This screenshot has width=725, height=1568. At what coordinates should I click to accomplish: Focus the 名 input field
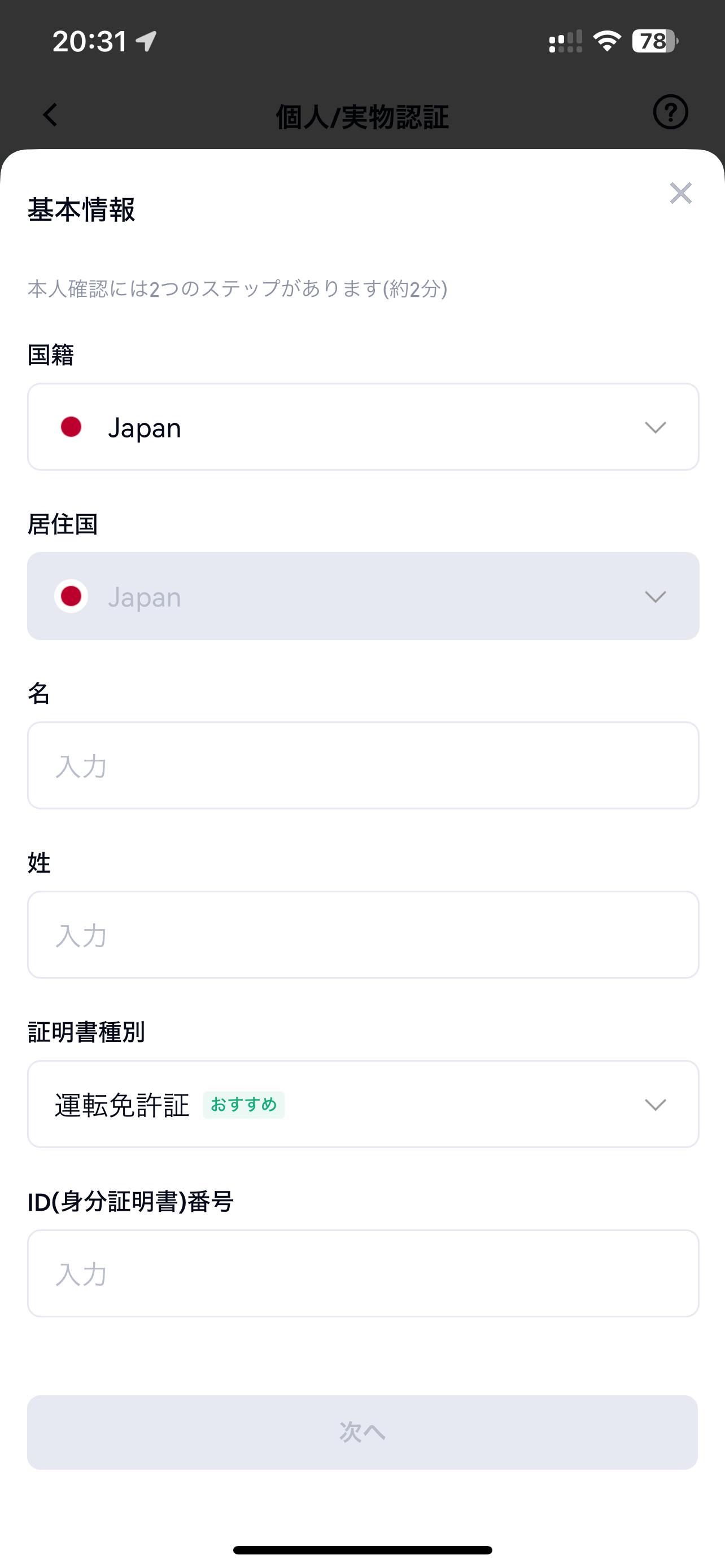(x=363, y=765)
